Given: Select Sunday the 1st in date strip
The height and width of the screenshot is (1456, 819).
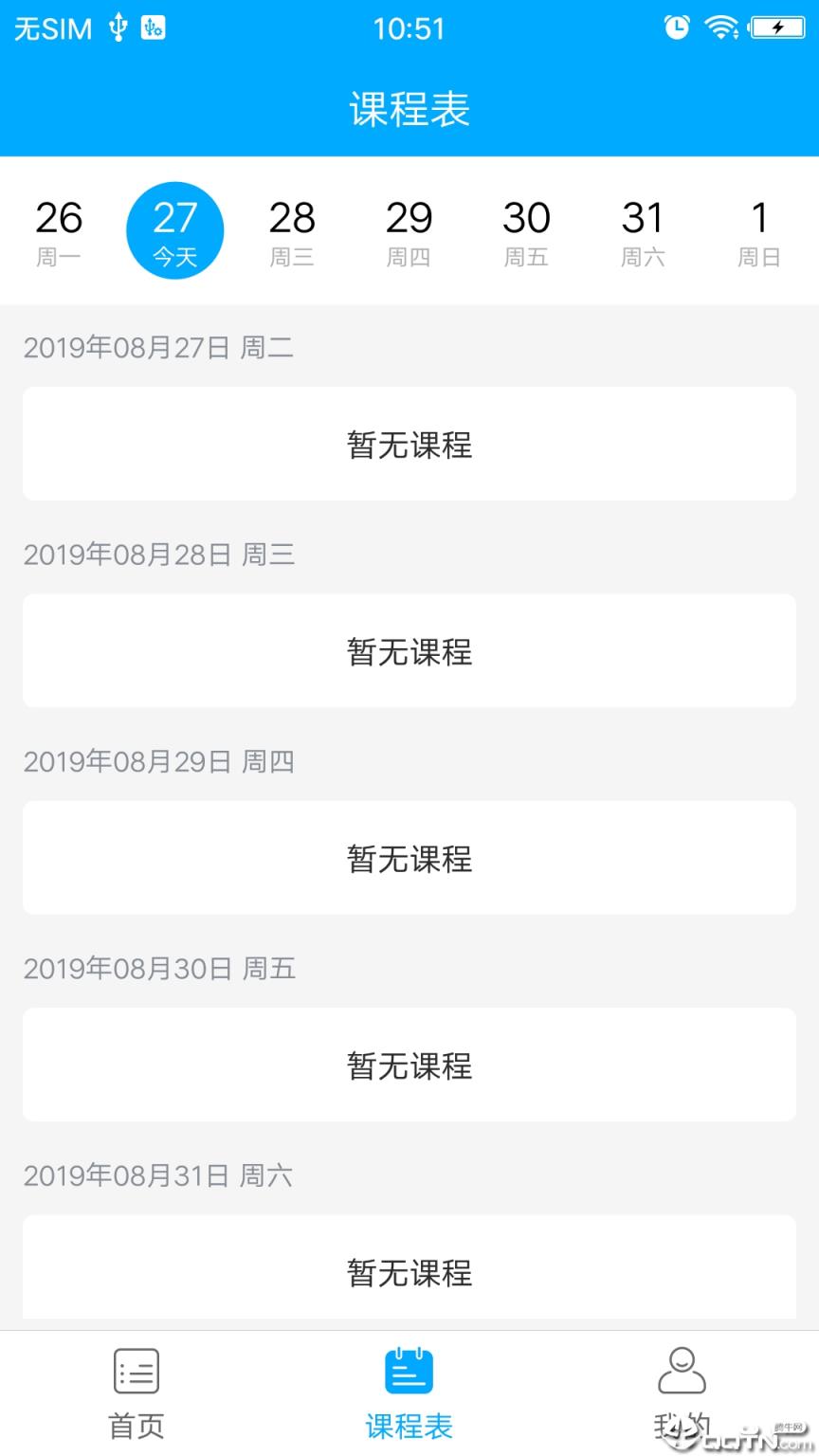Looking at the screenshot, I should tap(758, 229).
